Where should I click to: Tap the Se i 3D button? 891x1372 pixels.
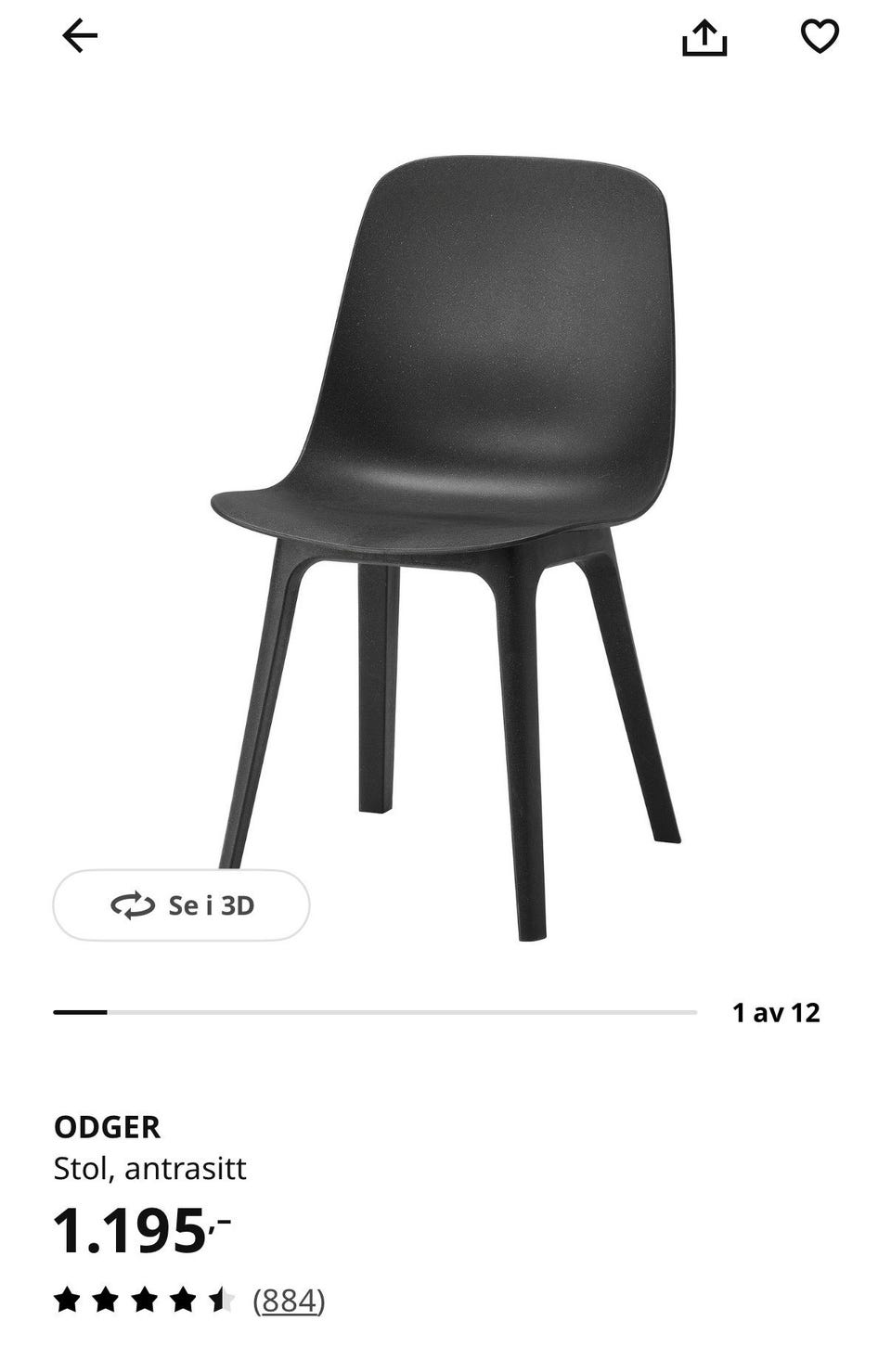(181, 905)
